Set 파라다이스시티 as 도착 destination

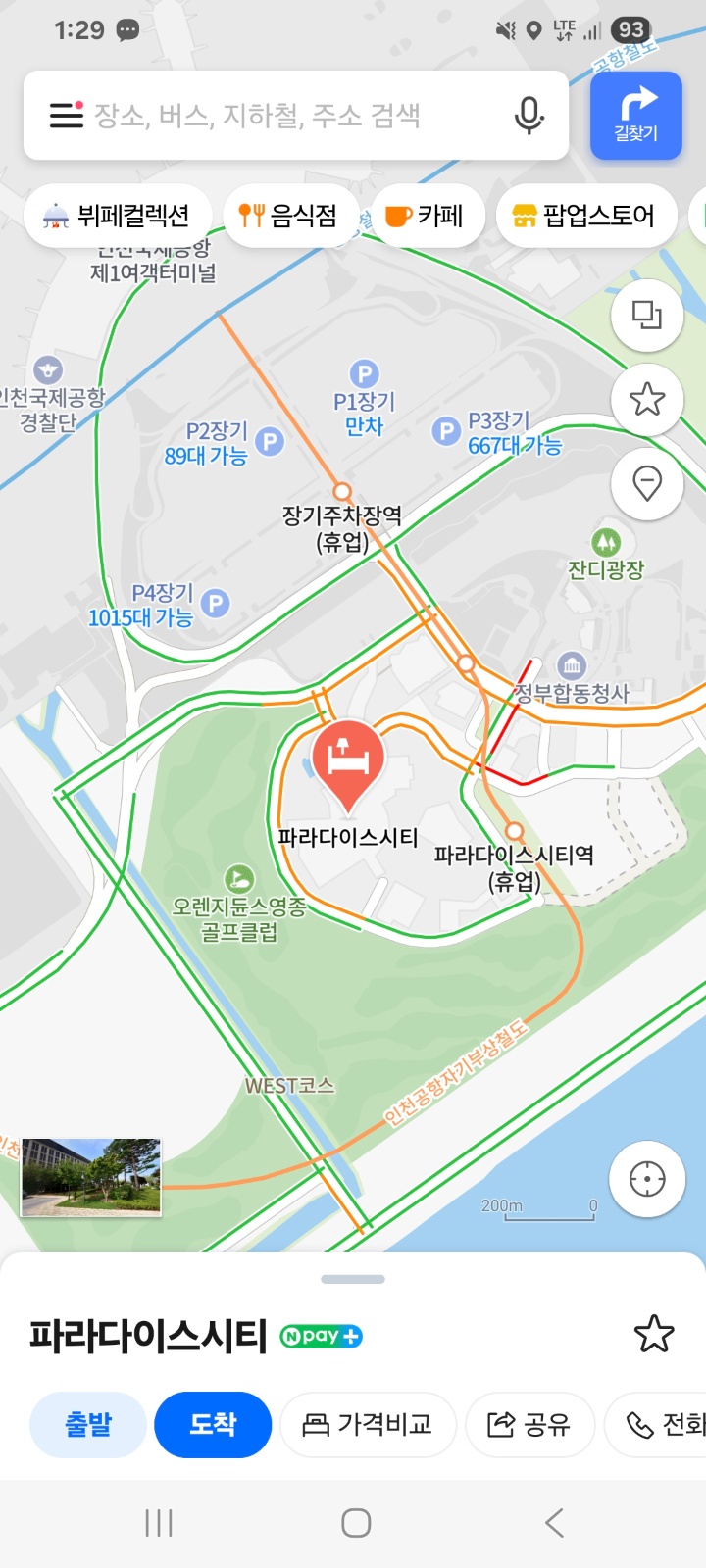point(213,1424)
